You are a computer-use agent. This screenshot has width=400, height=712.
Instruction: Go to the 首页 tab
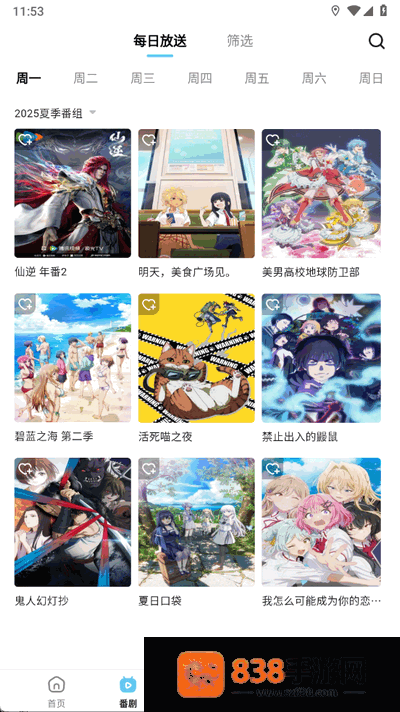(56, 691)
